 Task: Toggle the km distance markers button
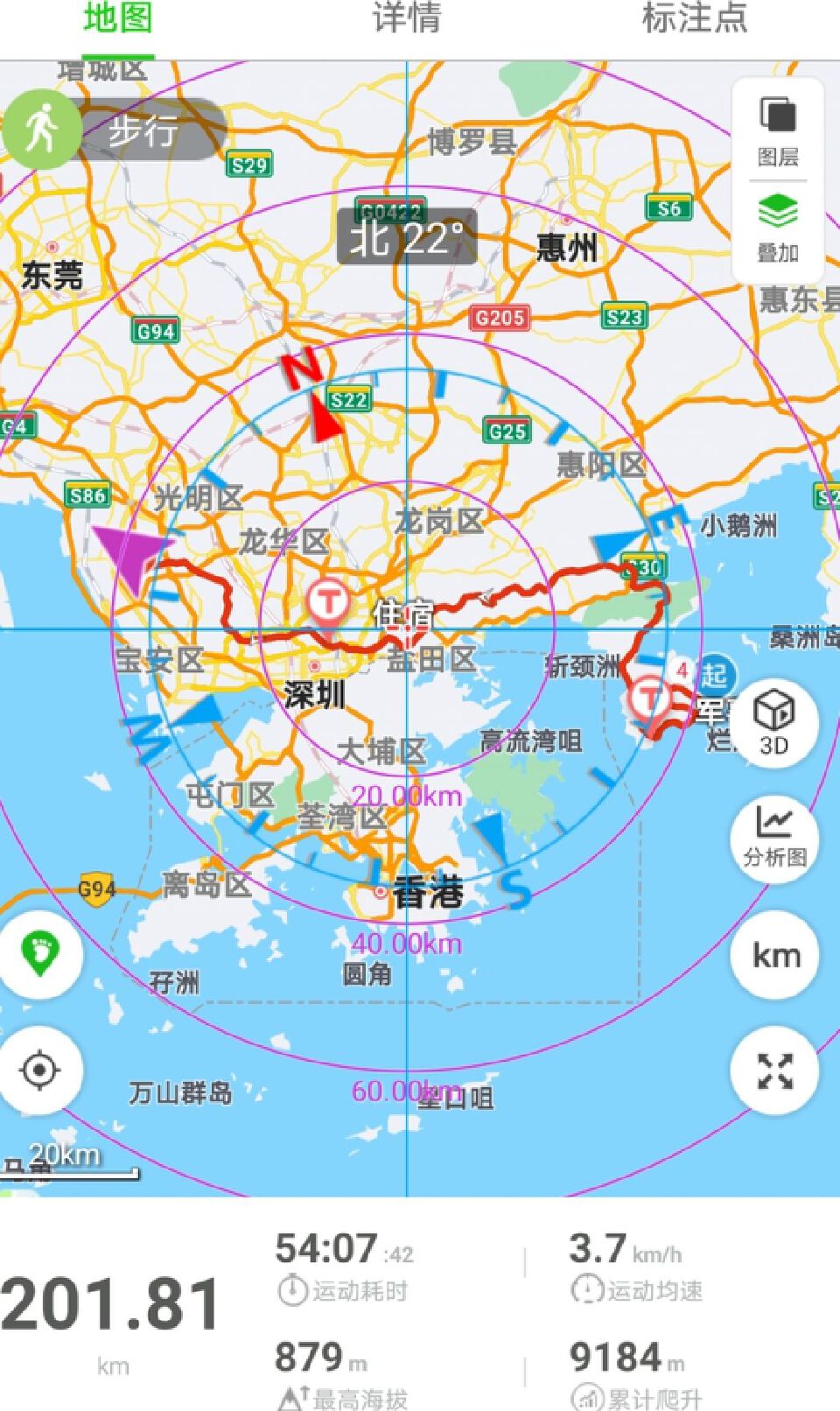[774, 954]
